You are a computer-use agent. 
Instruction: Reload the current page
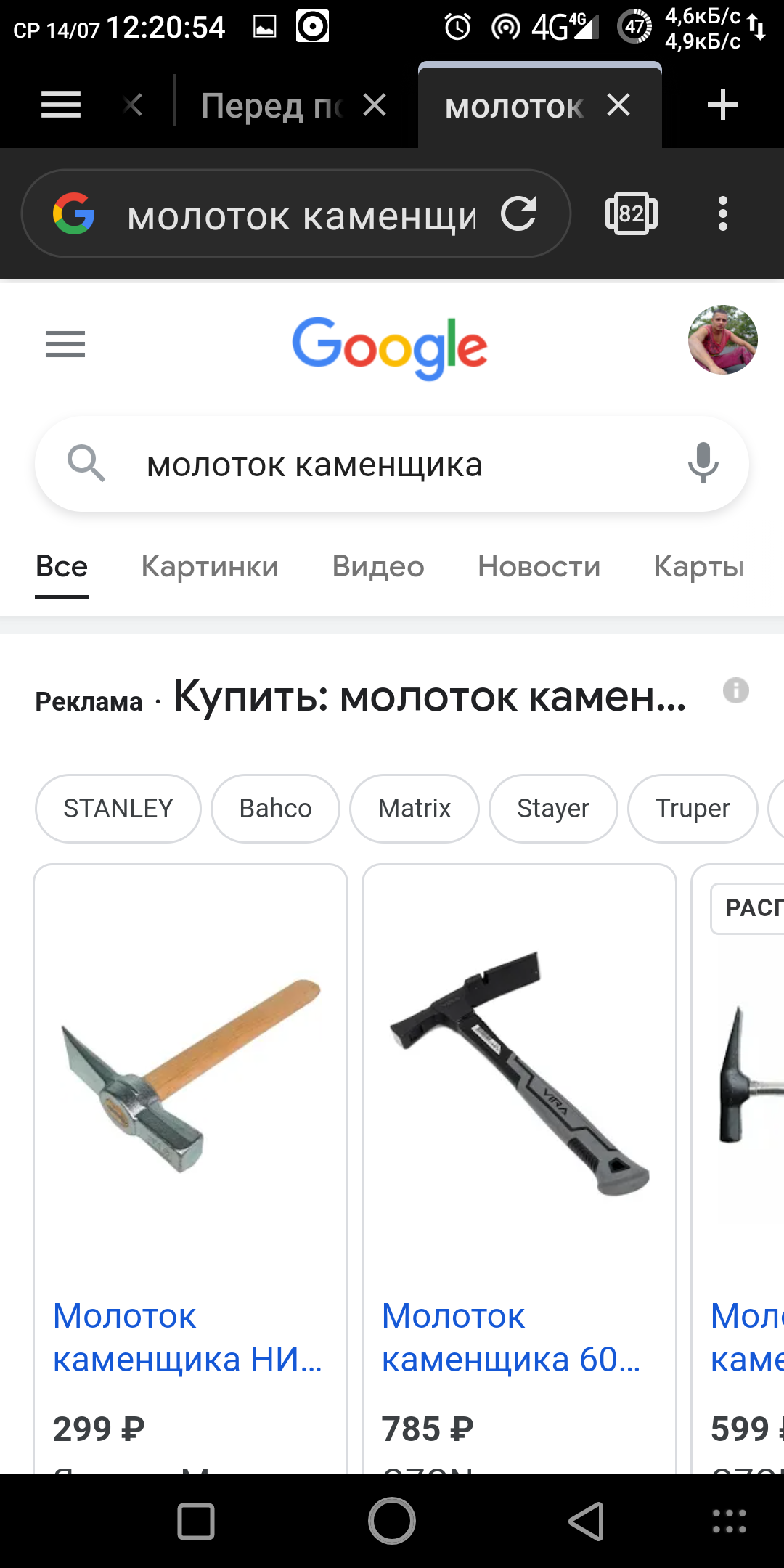click(518, 214)
